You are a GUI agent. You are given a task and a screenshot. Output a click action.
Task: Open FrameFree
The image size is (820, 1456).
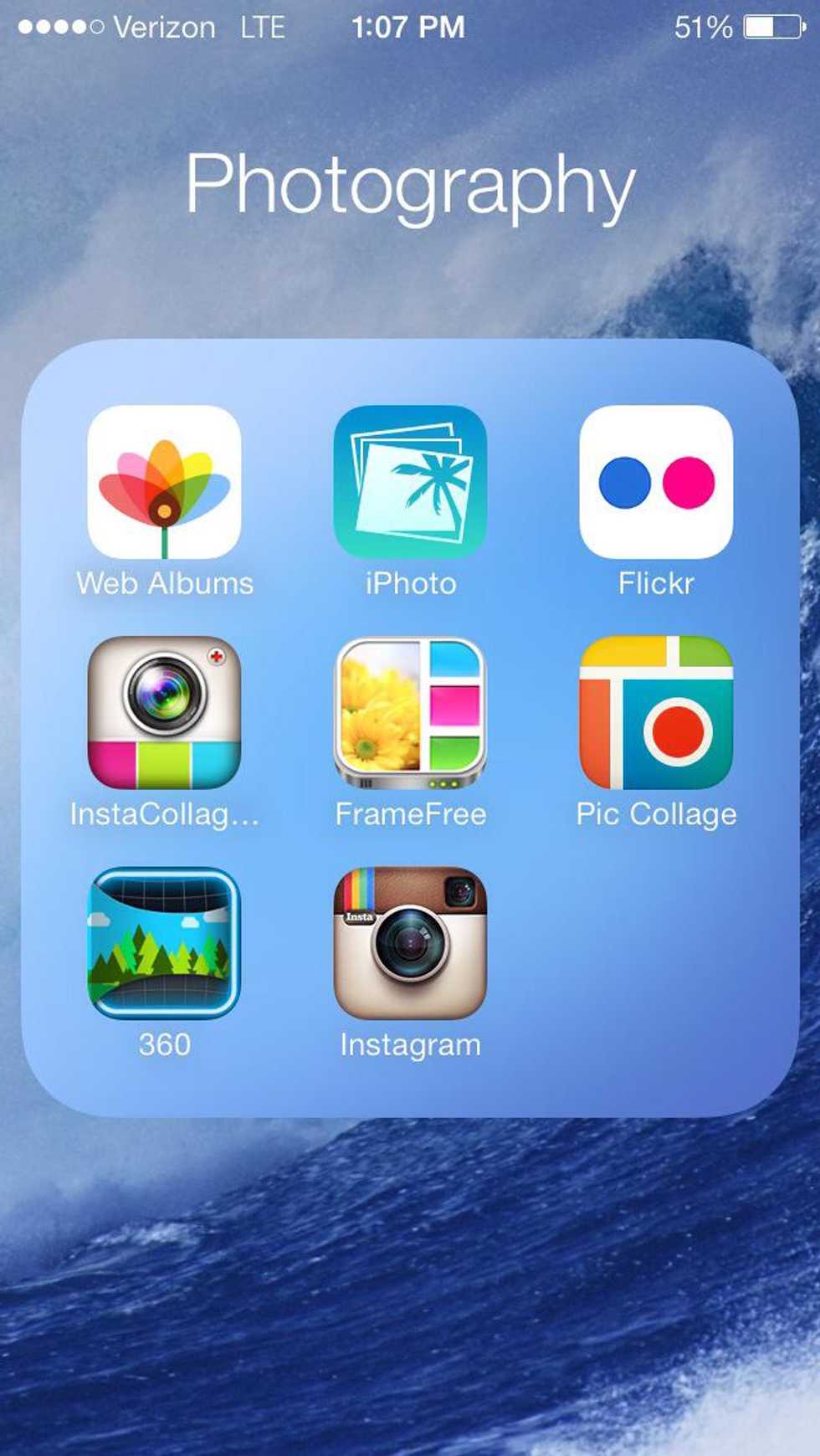click(410, 713)
